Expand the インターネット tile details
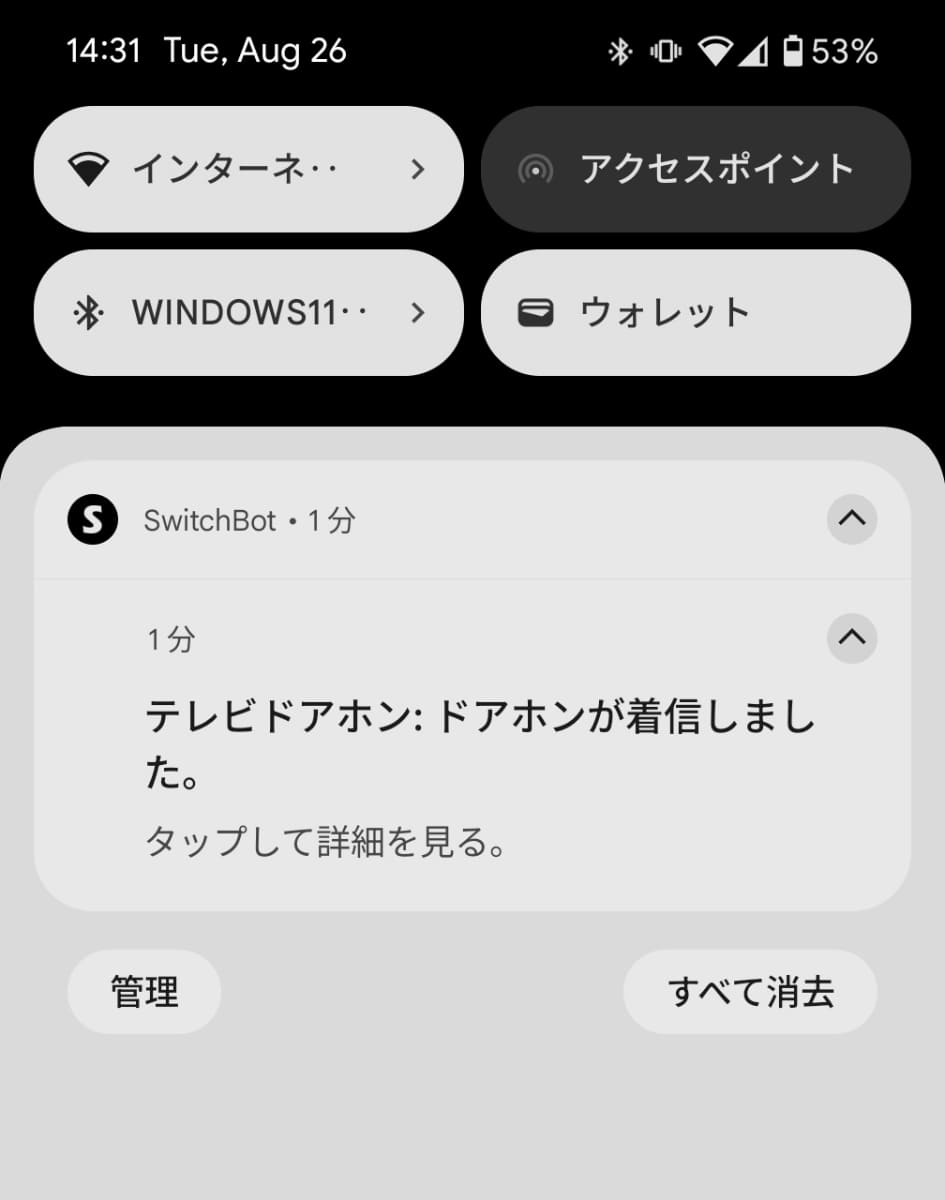This screenshot has height=1200, width=945. click(418, 169)
